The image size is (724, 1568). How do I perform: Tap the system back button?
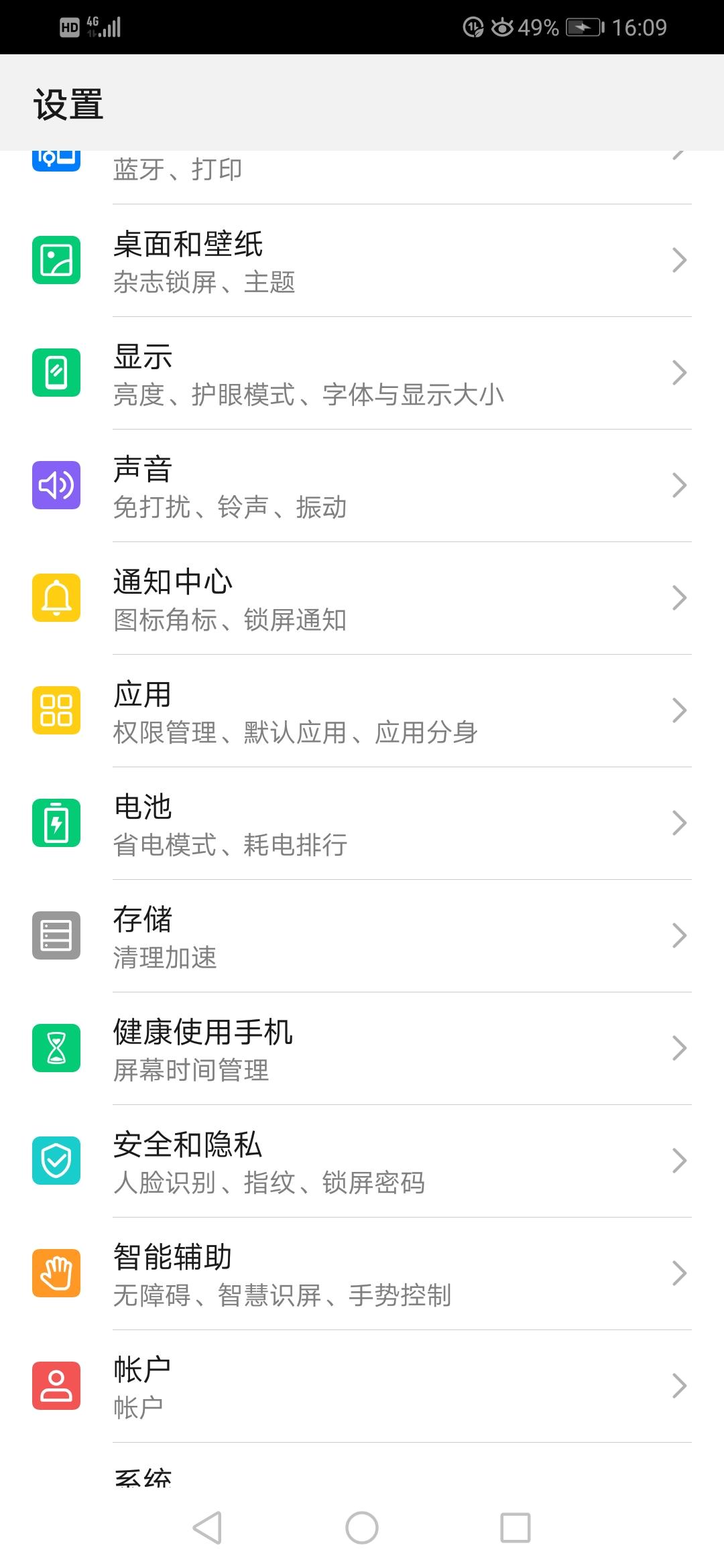207,1528
